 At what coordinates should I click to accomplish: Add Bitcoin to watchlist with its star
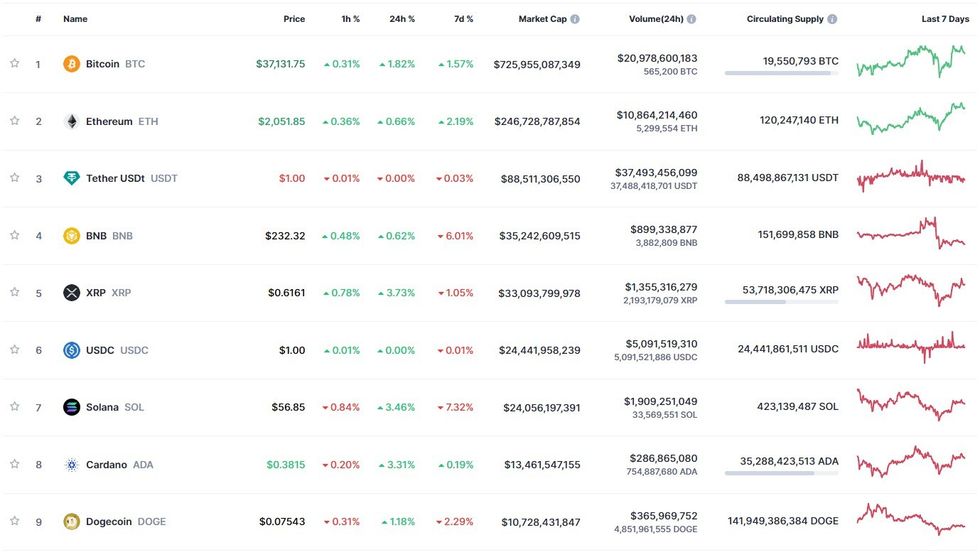pos(15,63)
